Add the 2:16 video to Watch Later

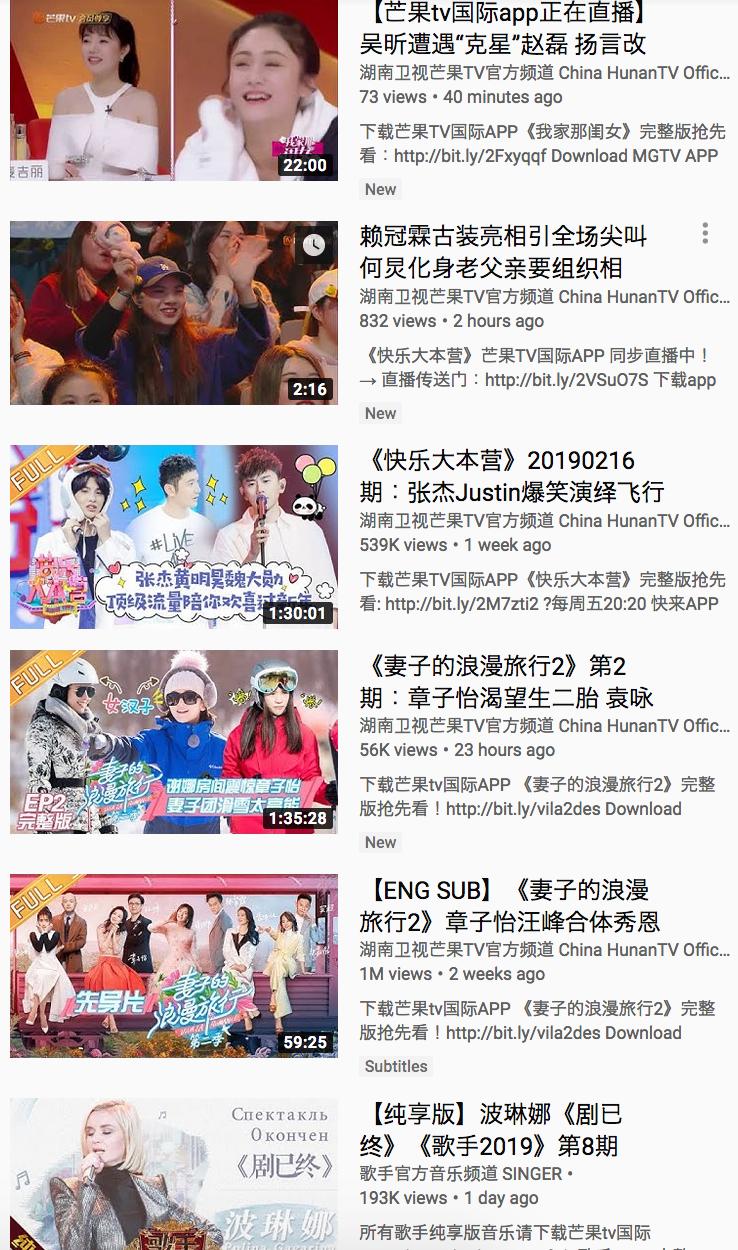pos(314,245)
